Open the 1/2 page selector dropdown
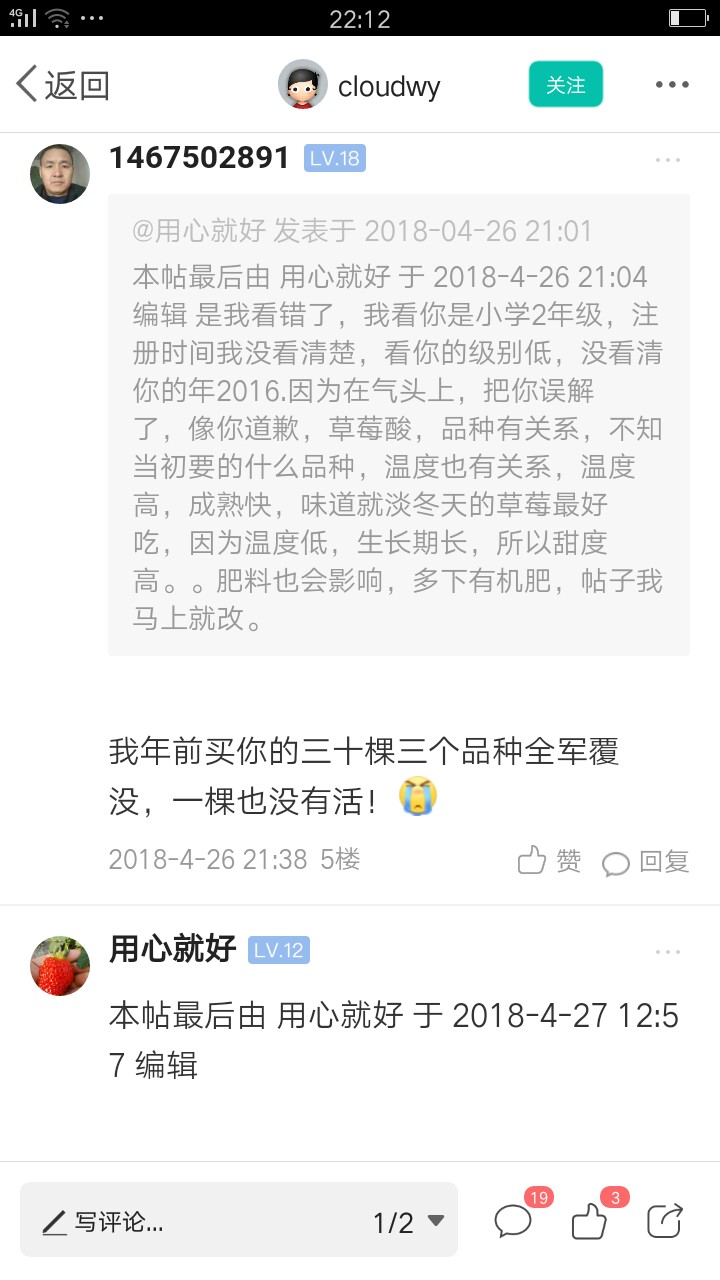The height and width of the screenshot is (1280, 720). click(408, 1221)
